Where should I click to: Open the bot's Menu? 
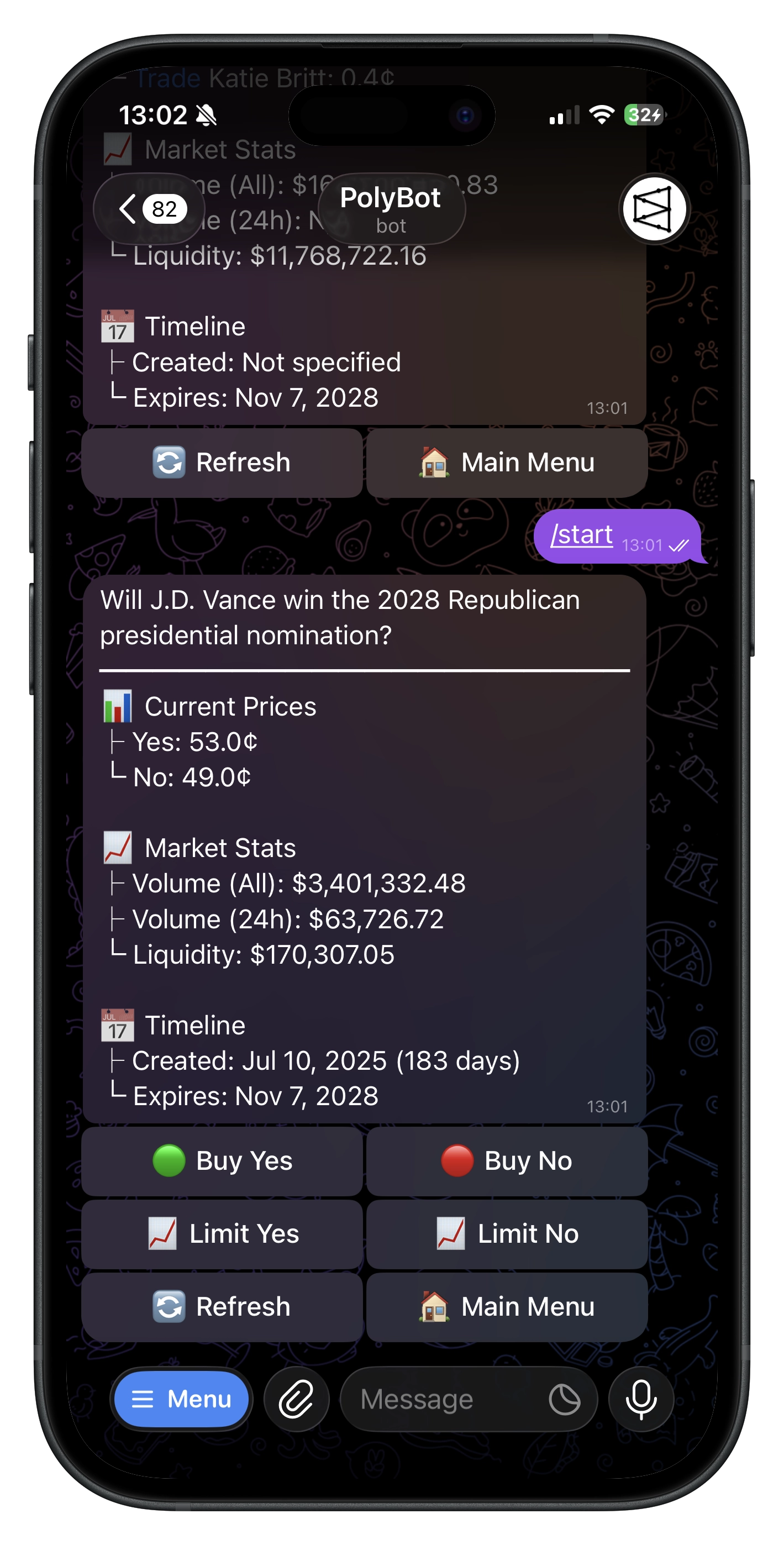coord(181,1399)
